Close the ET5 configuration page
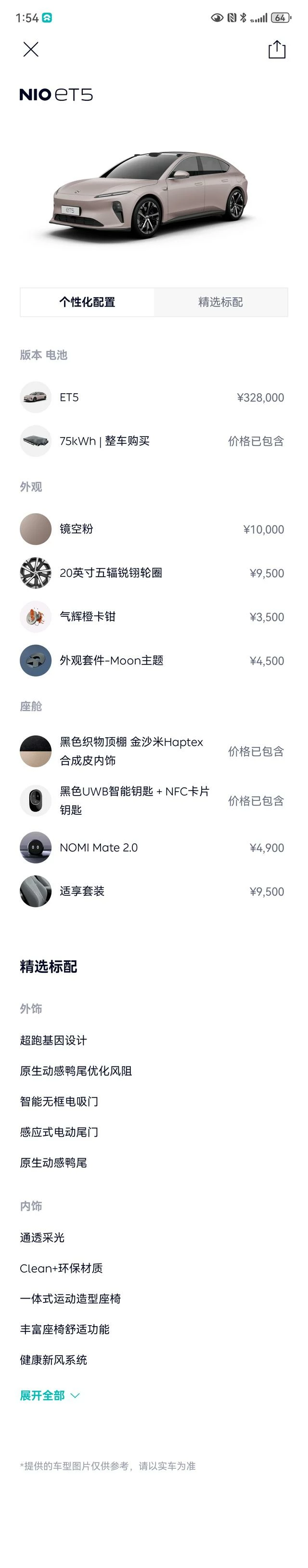Viewport: 308px width, 1568px height. pos(31,49)
